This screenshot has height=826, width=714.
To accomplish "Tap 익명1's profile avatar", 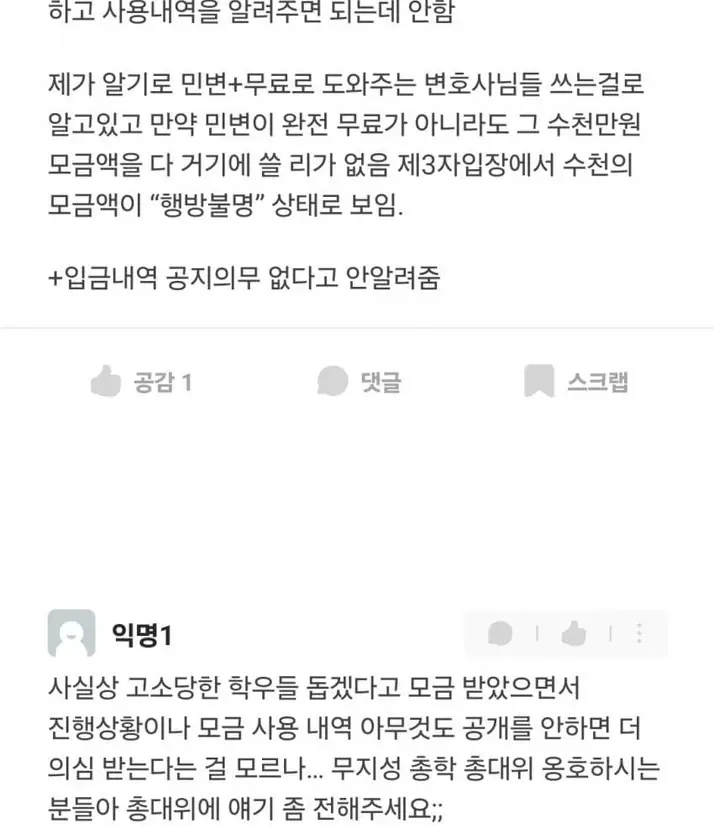I will point(72,633).
